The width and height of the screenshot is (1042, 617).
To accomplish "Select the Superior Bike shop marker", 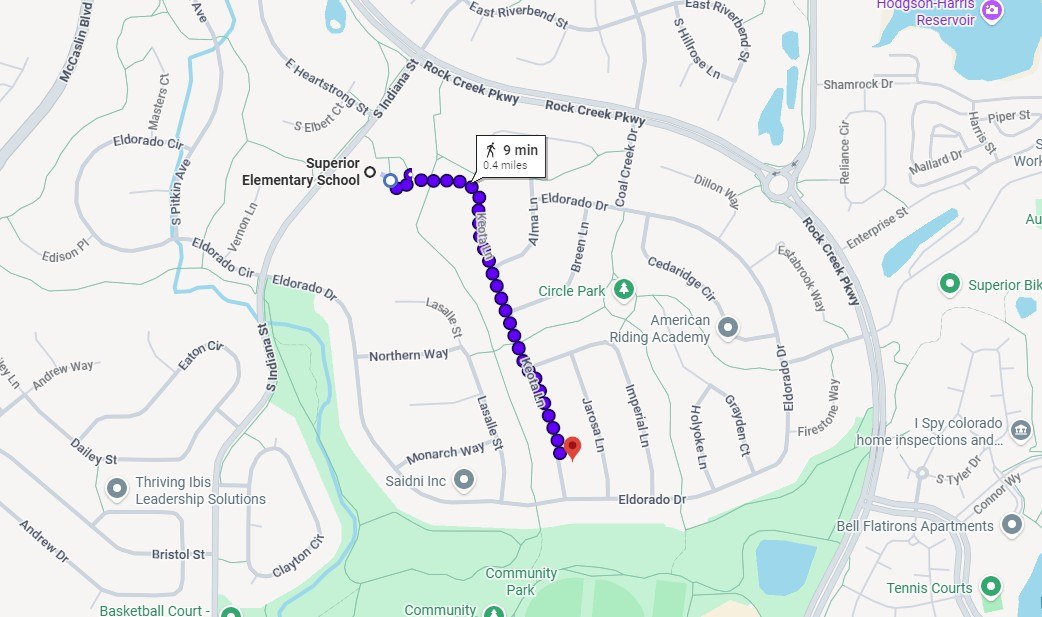I will point(951,284).
